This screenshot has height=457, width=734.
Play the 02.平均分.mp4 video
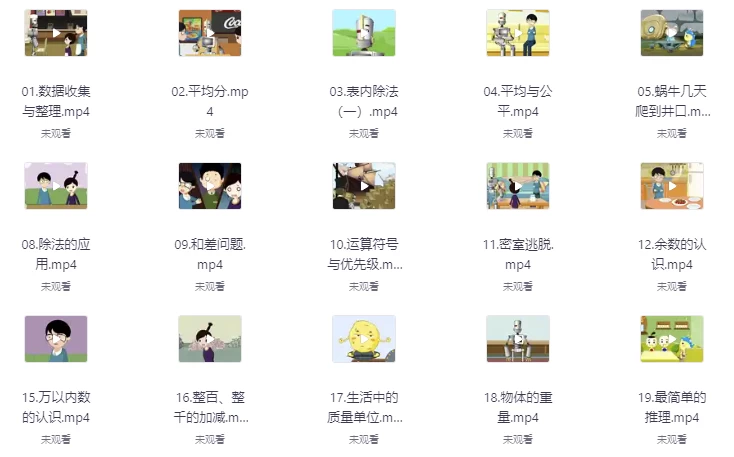[x=210, y=33]
